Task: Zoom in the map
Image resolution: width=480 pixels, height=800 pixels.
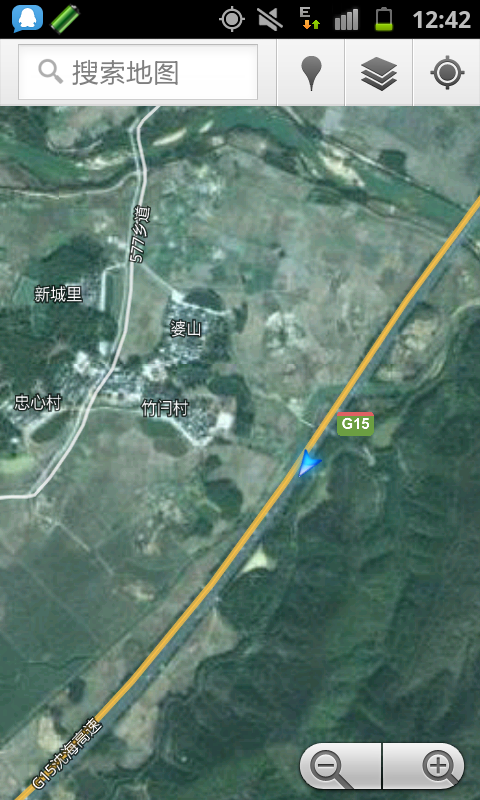Action: (x=423, y=766)
